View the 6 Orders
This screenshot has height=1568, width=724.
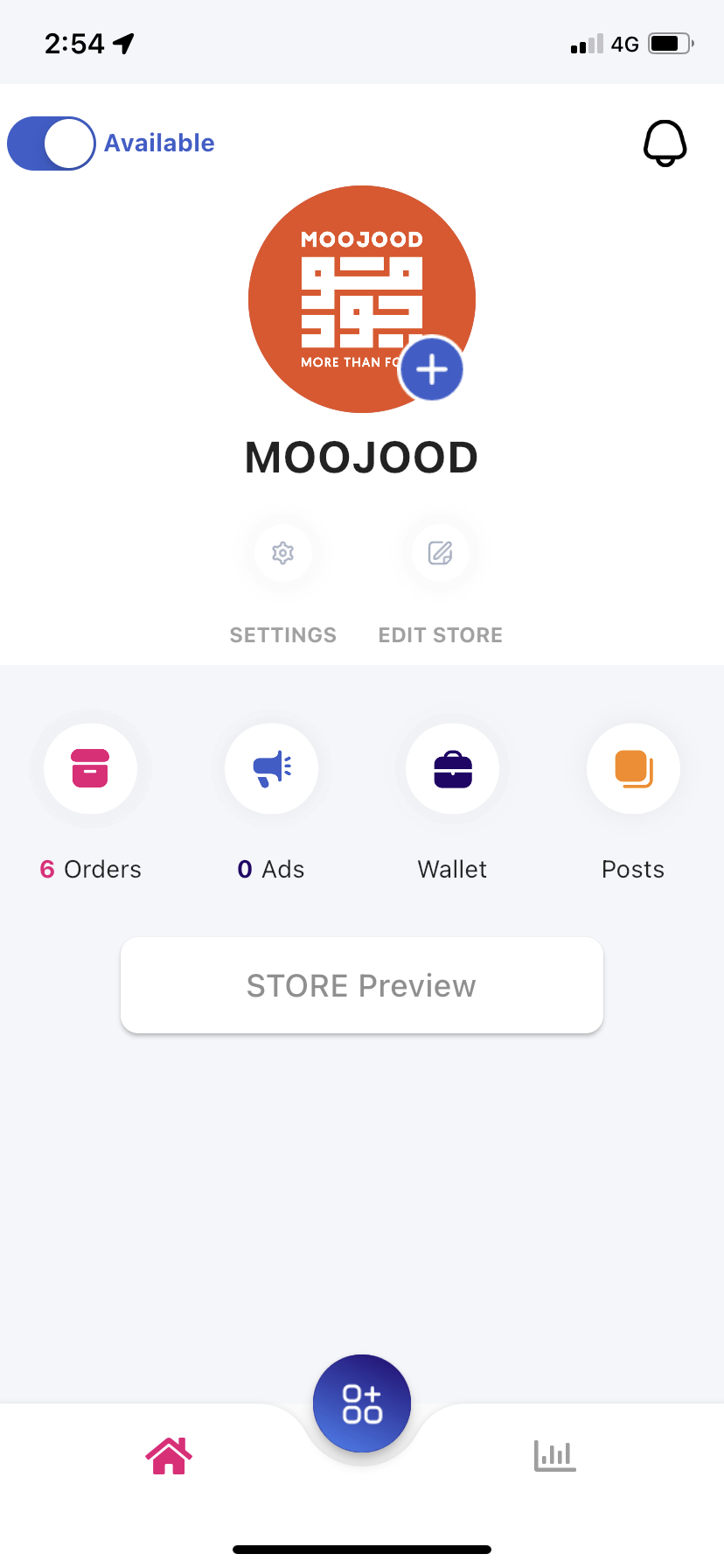coord(90,769)
